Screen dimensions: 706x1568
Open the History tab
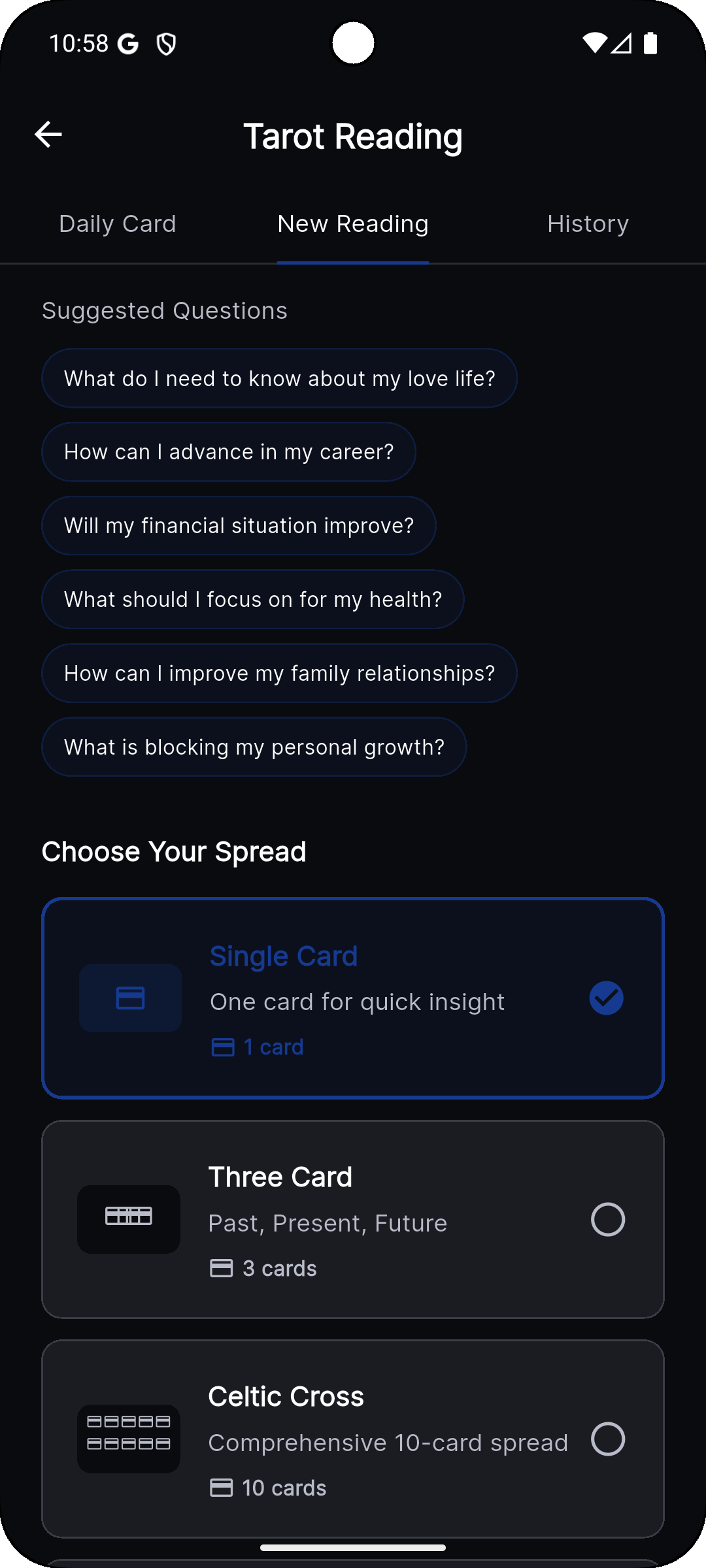pos(587,223)
